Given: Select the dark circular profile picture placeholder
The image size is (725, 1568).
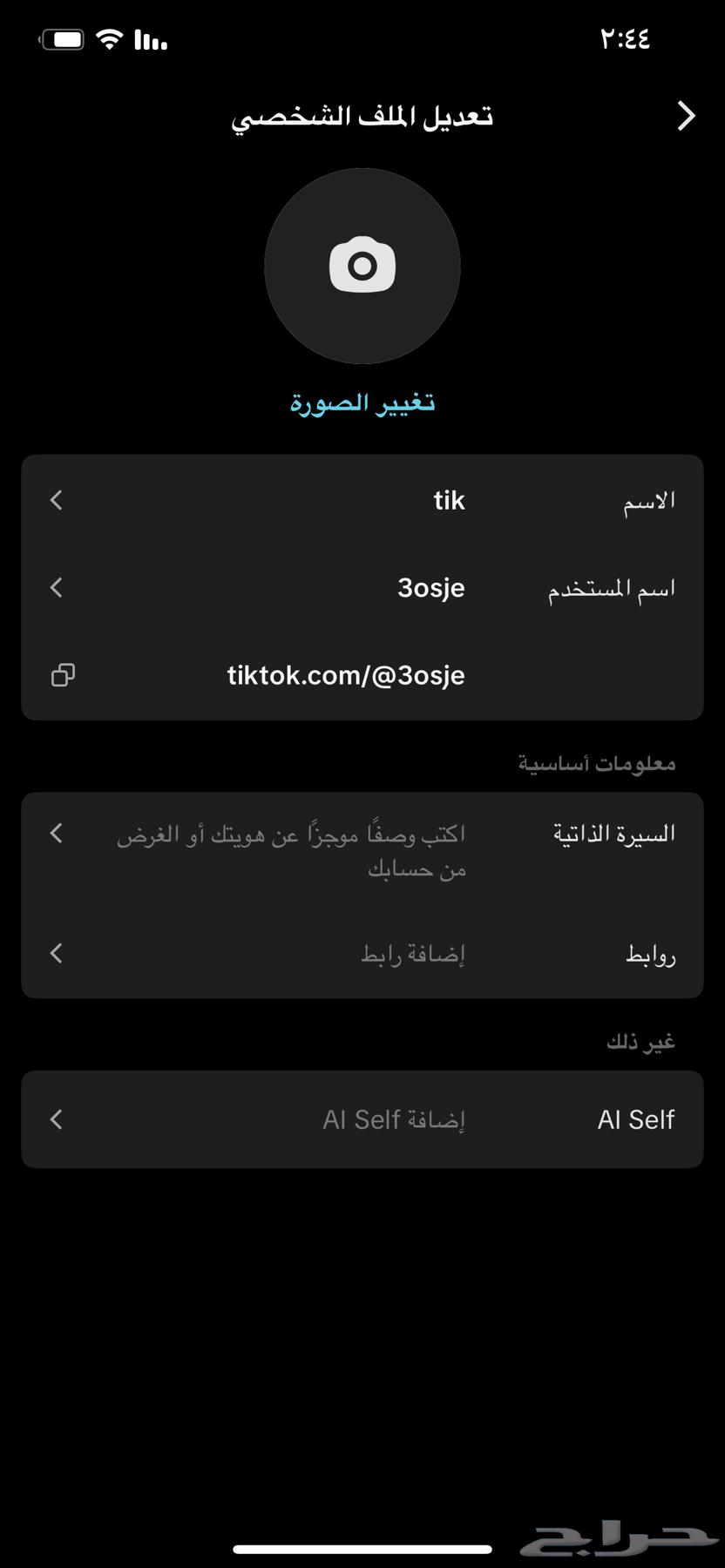Looking at the screenshot, I should pyautogui.click(x=362, y=266).
